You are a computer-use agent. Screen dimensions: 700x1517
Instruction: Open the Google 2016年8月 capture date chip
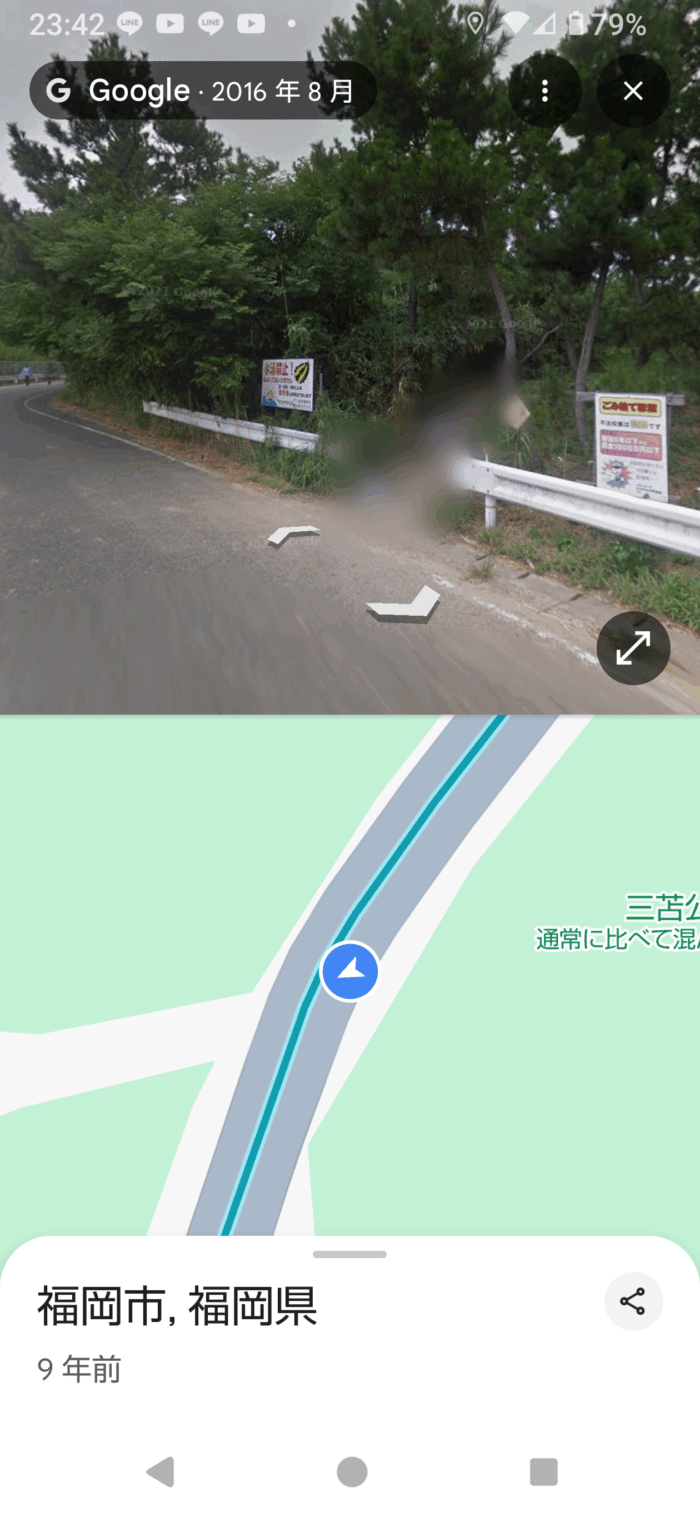pos(203,91)
